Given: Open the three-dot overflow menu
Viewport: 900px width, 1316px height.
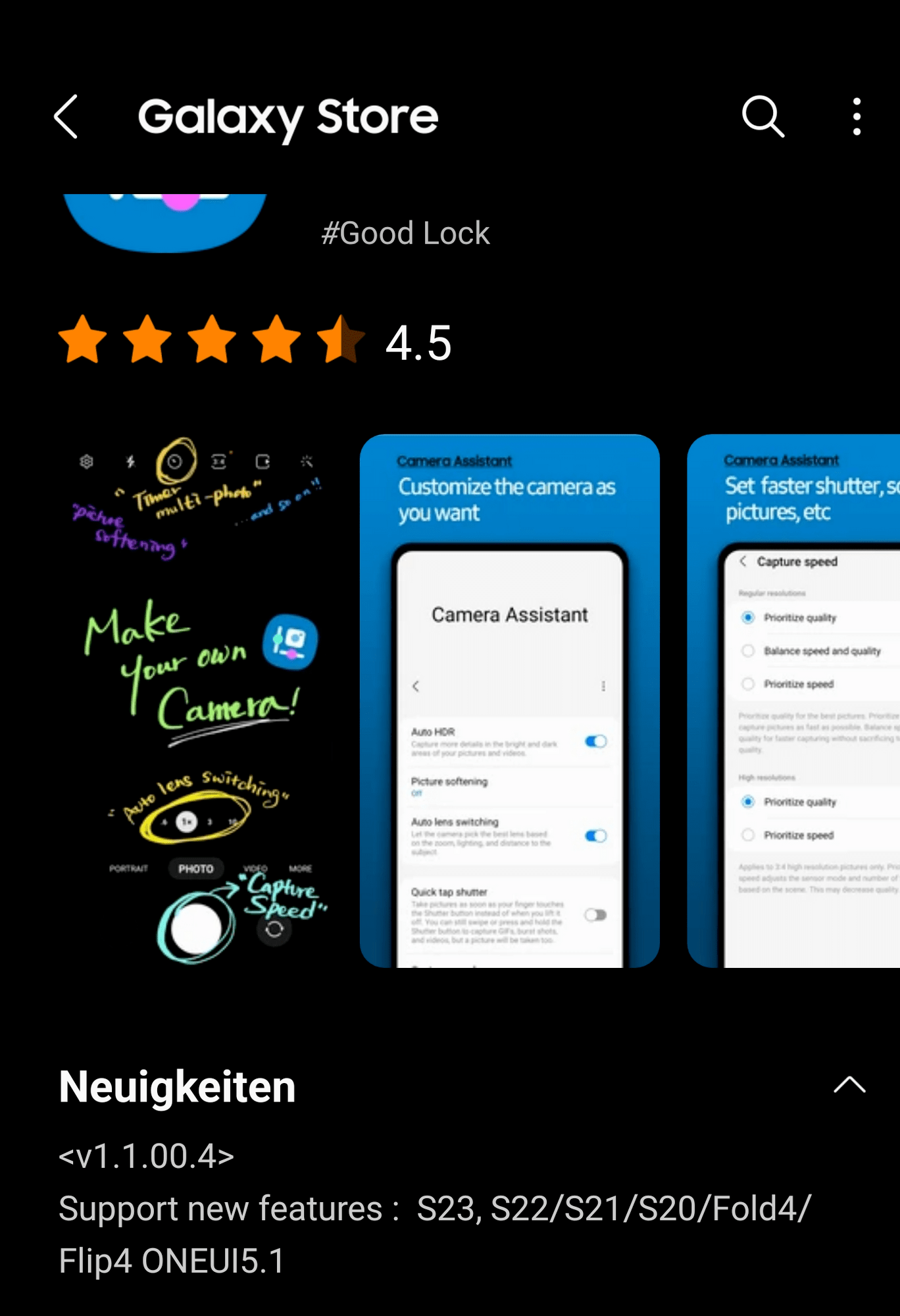Looking at the screenshot, I should click(x=856, y=116).
